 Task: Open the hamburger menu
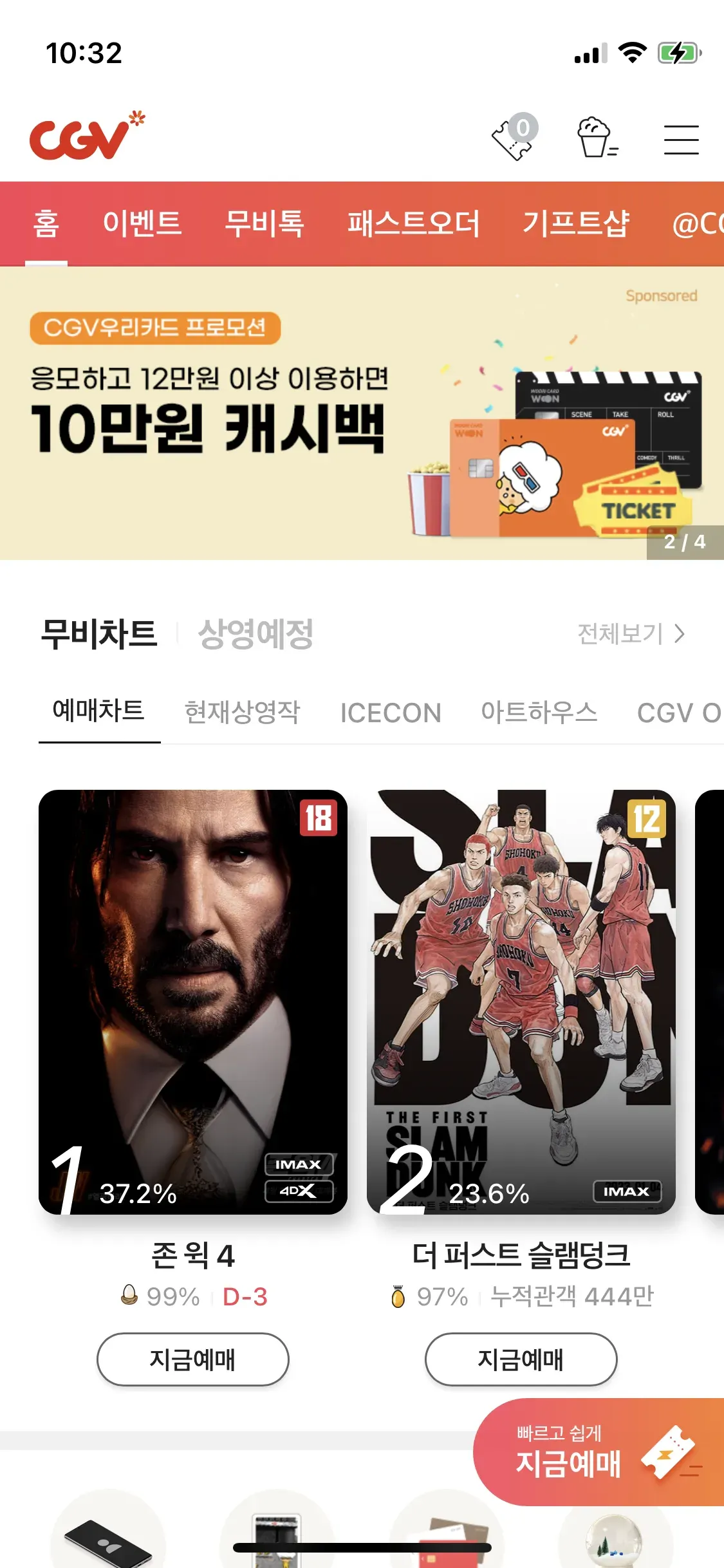pyautogui.click(x=681, y=140)
